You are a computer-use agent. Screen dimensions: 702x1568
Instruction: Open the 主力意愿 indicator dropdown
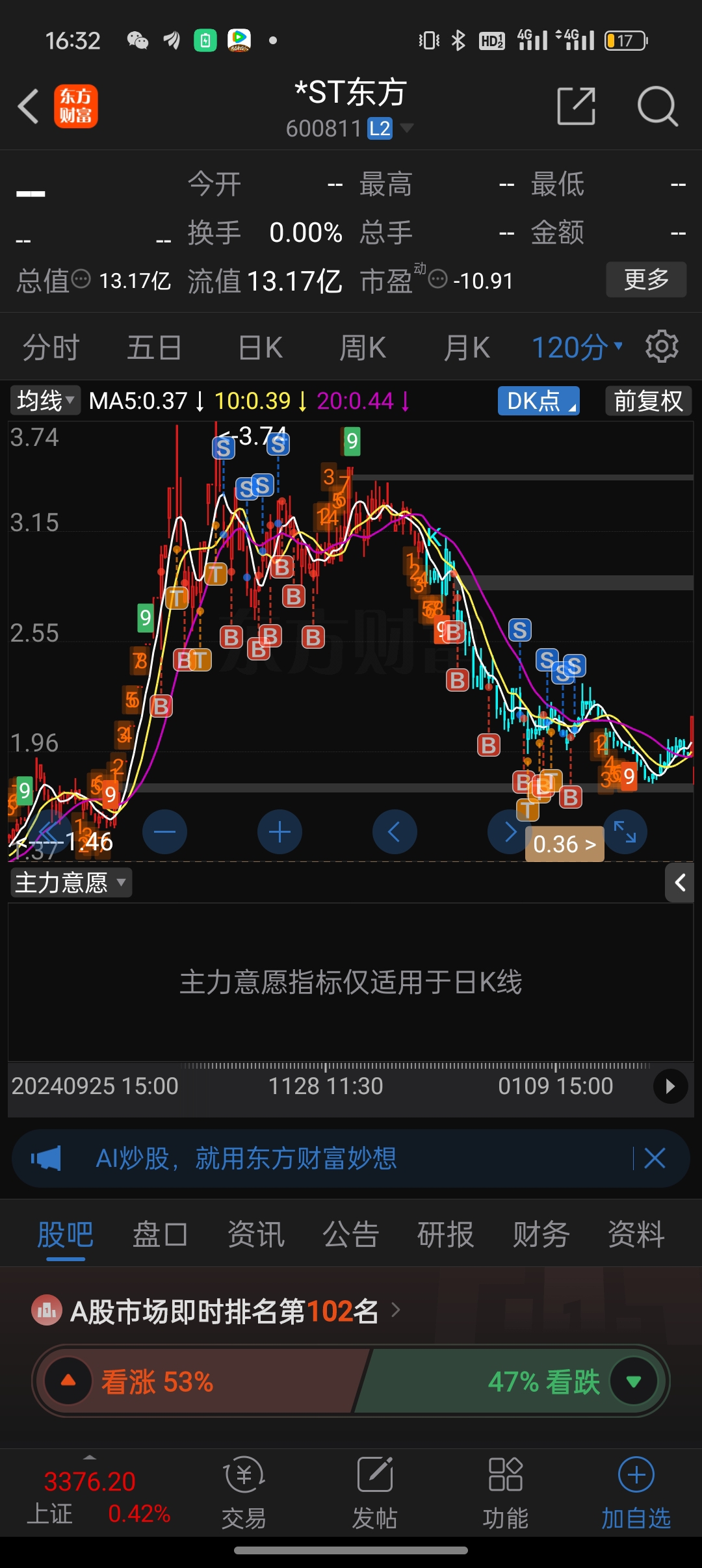click(71, 883)
